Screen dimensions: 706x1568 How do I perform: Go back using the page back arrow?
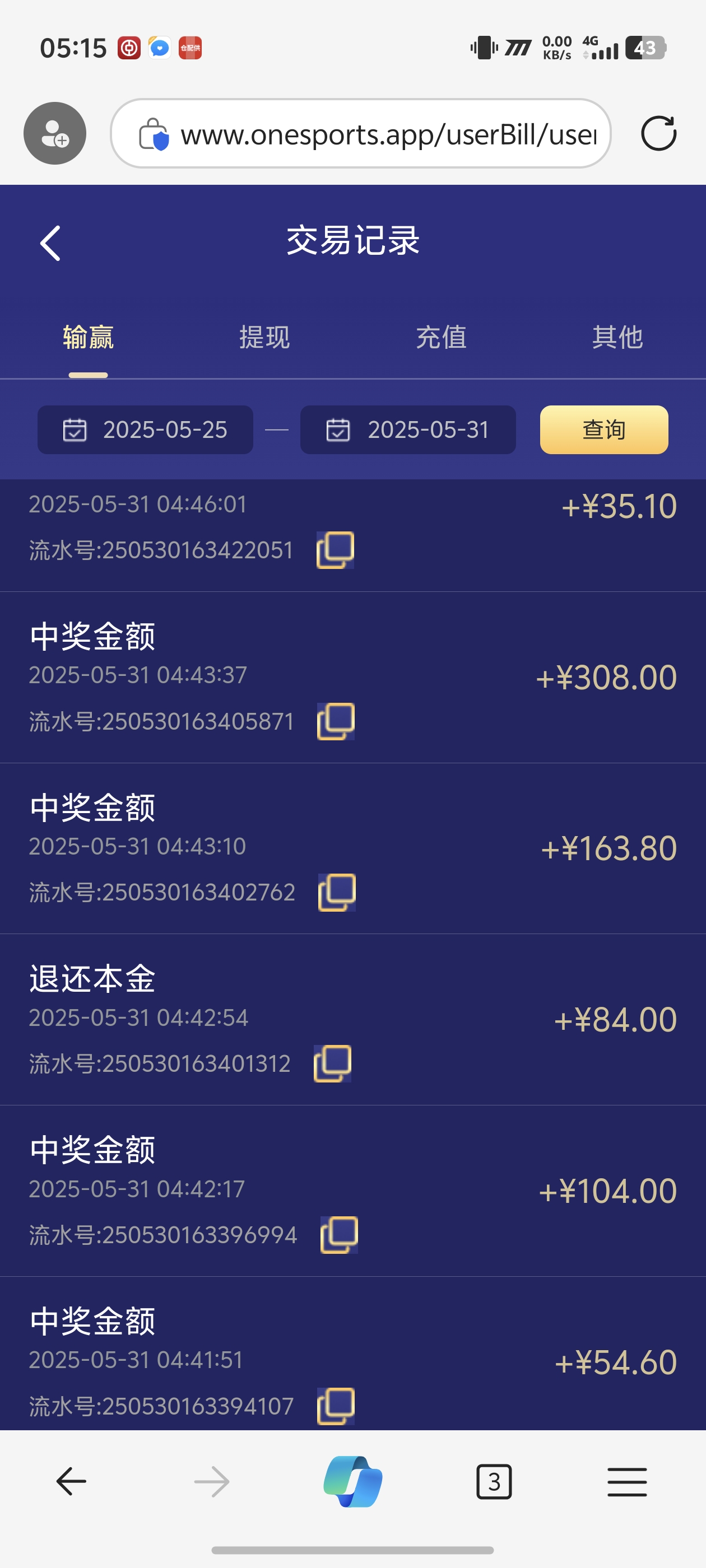click(x=50, y=242)
